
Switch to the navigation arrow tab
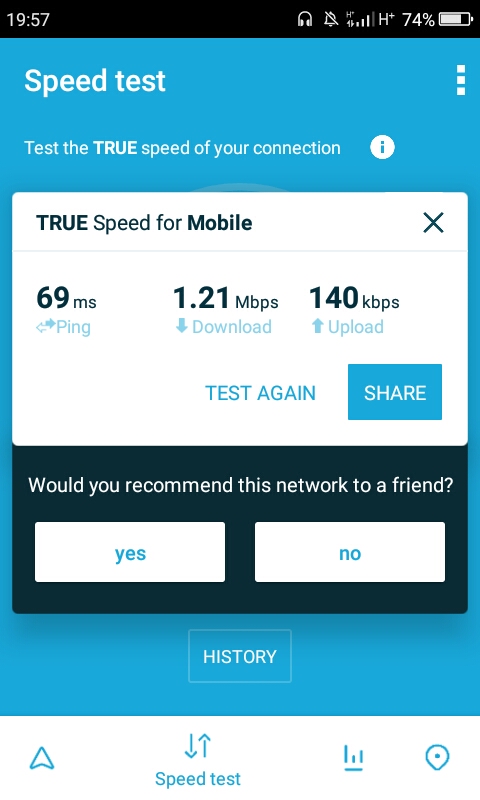(42, 758)
